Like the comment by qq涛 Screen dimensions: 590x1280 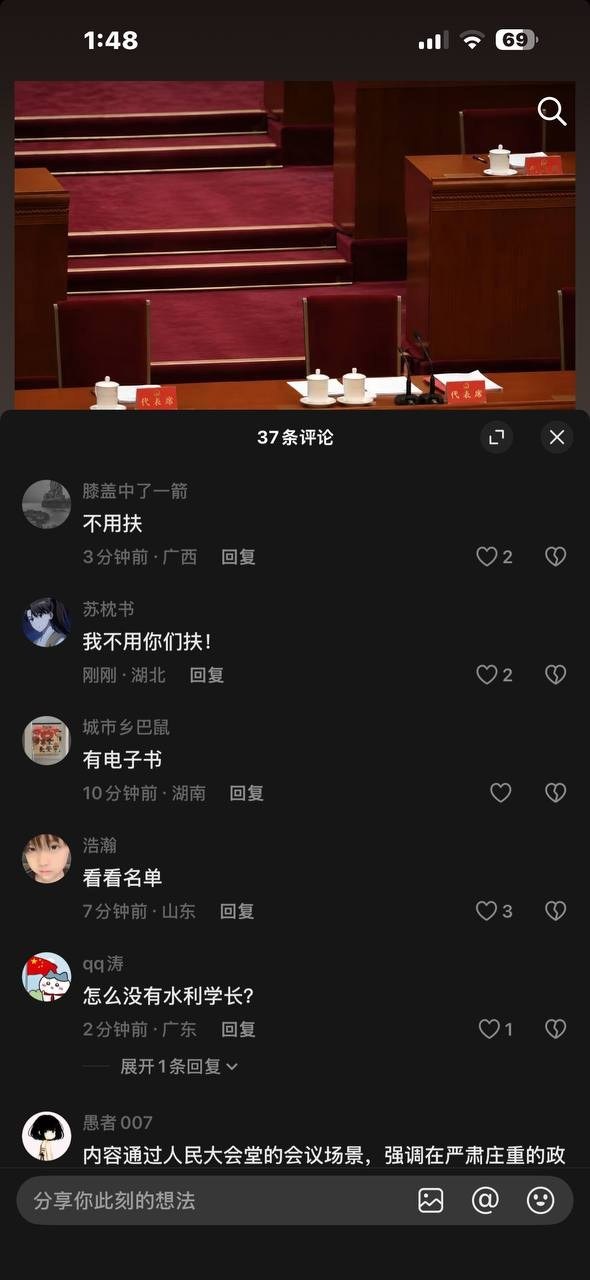tap(495, 1029)
